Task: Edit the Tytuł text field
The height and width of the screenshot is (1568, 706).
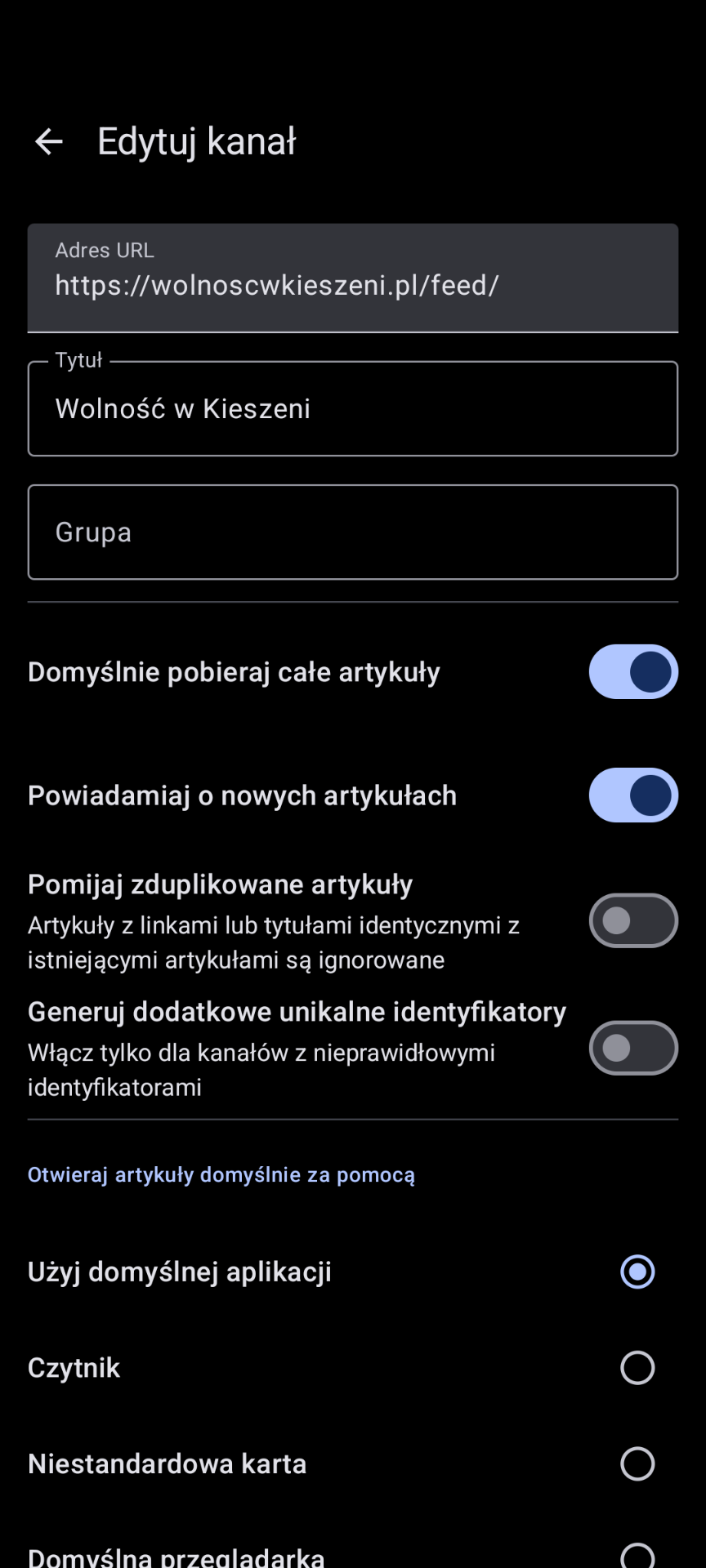Action: pos(353,408)
